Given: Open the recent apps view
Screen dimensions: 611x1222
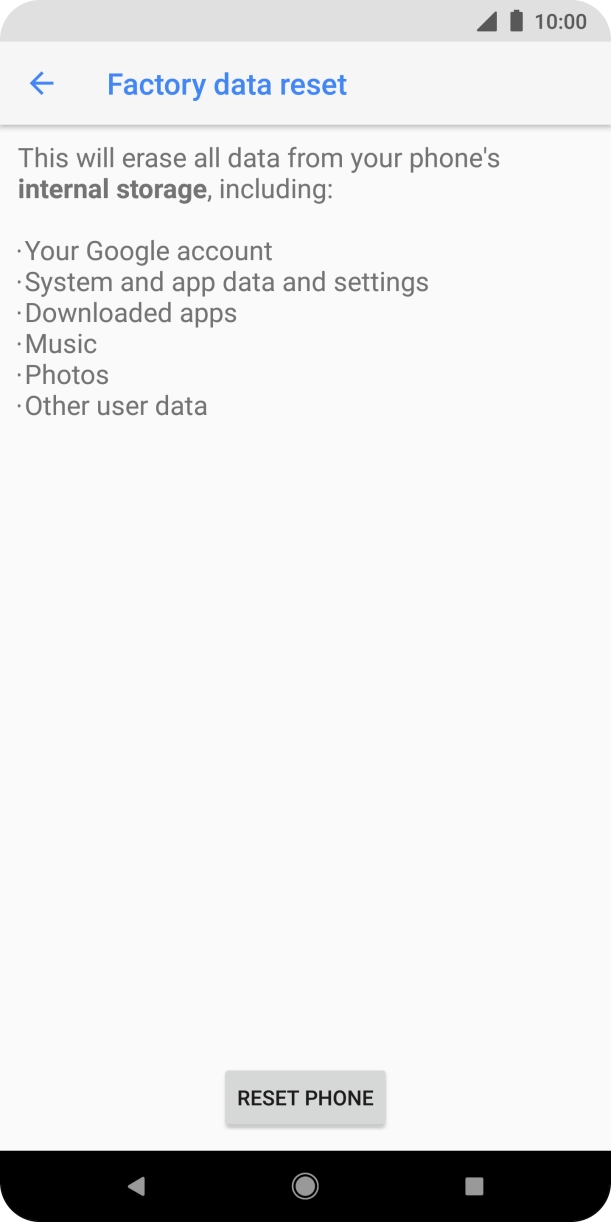Looking at the screenshot, I should pyautogui.click(x=474, y=1186).
